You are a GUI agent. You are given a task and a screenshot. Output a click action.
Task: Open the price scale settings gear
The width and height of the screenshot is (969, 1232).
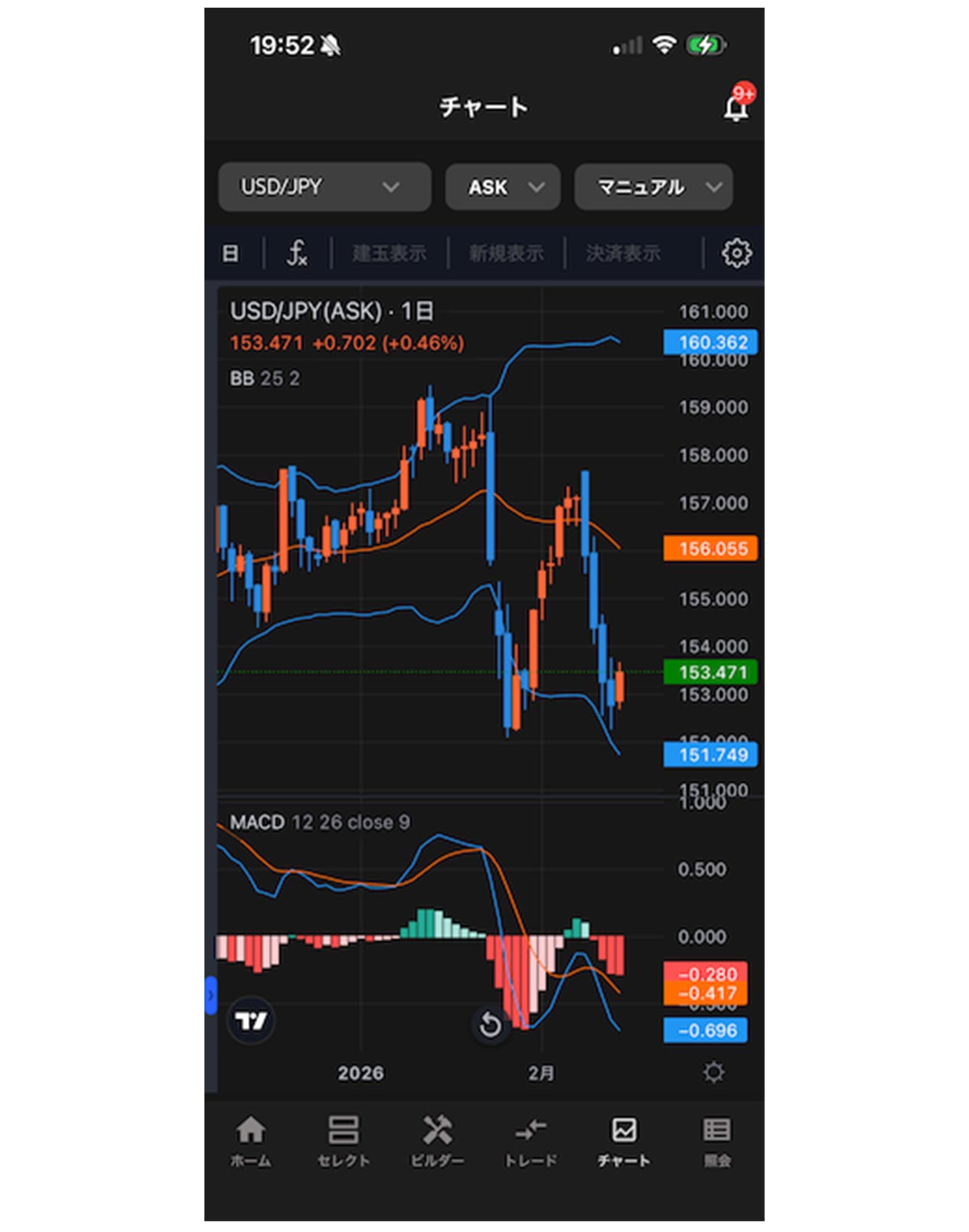coord(713,1072)
